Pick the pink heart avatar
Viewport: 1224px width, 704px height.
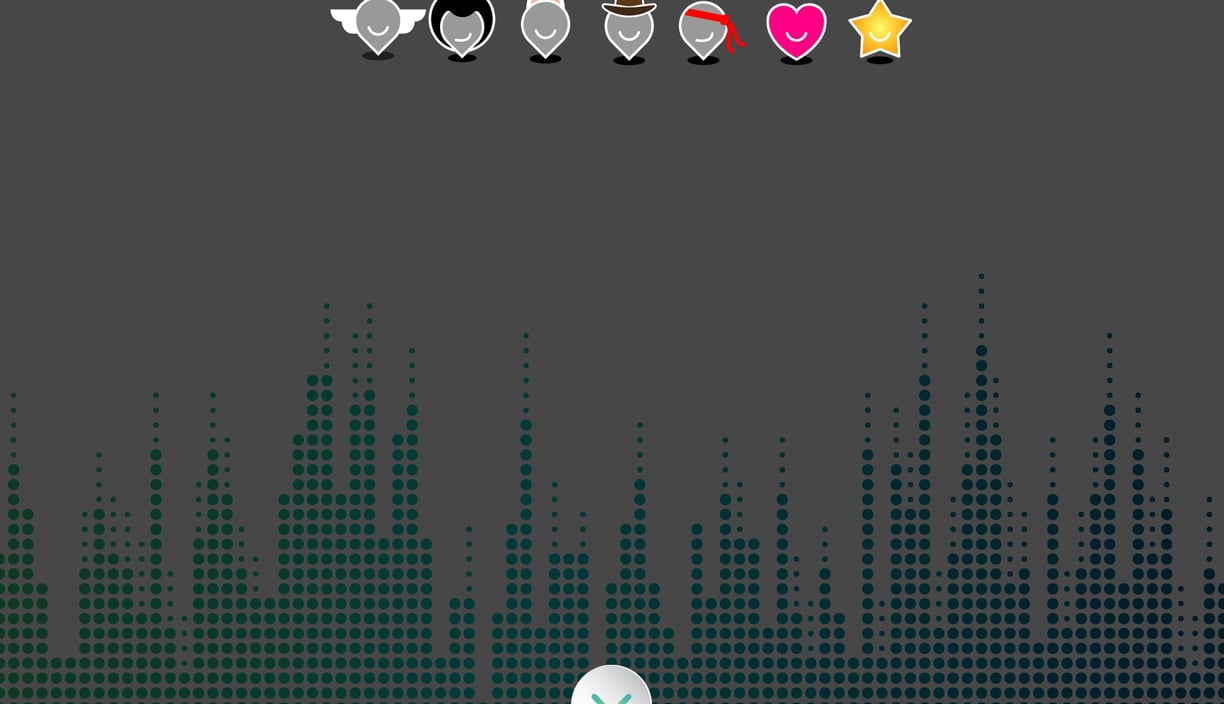(x=796, y=30)
